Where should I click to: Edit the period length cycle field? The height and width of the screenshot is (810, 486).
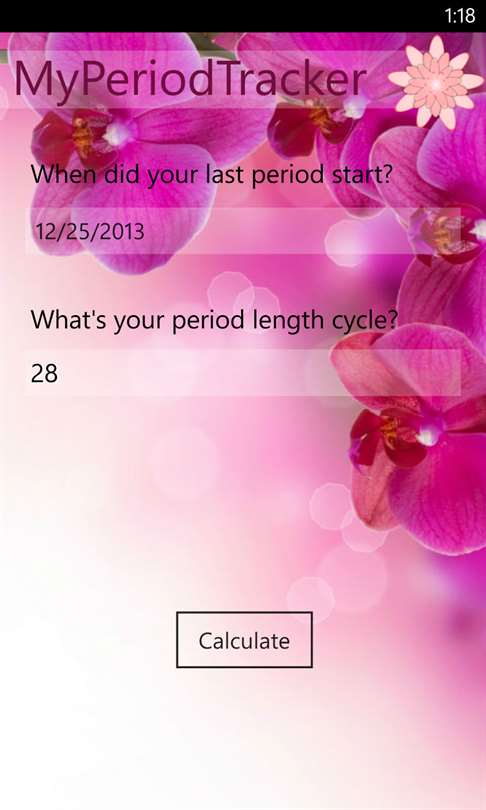pos(243,372)
